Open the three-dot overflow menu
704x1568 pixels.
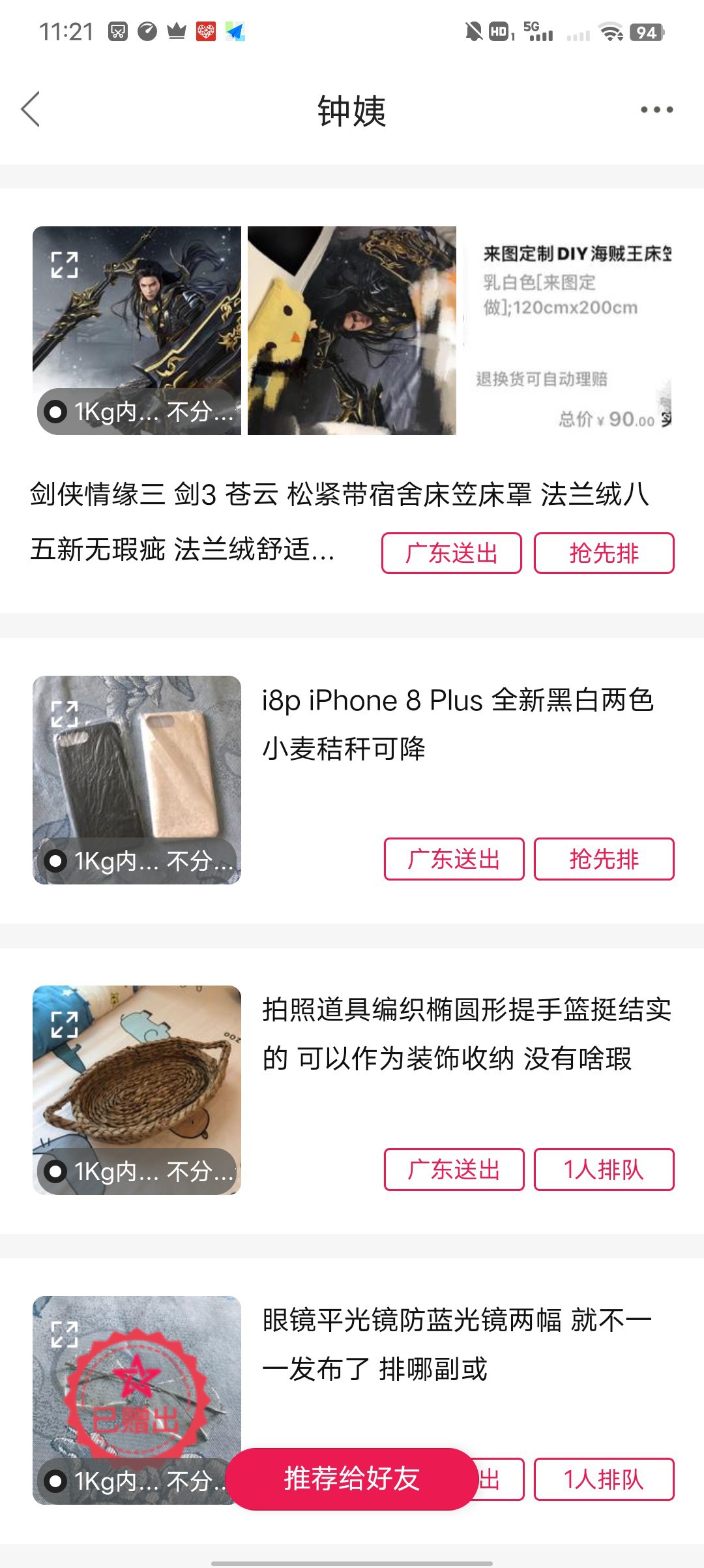656,110
